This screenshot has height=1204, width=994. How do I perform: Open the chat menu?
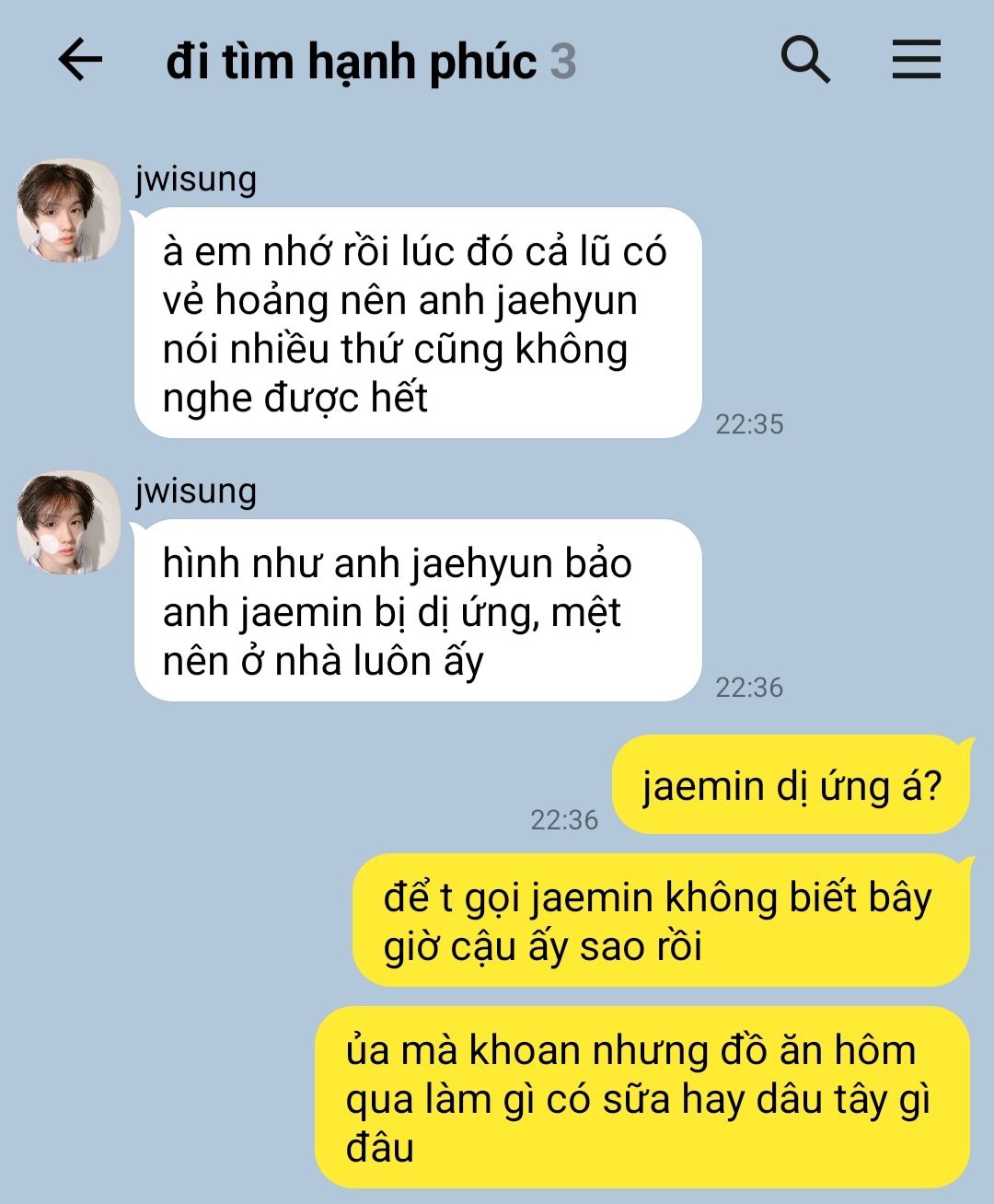coord(916,61)
